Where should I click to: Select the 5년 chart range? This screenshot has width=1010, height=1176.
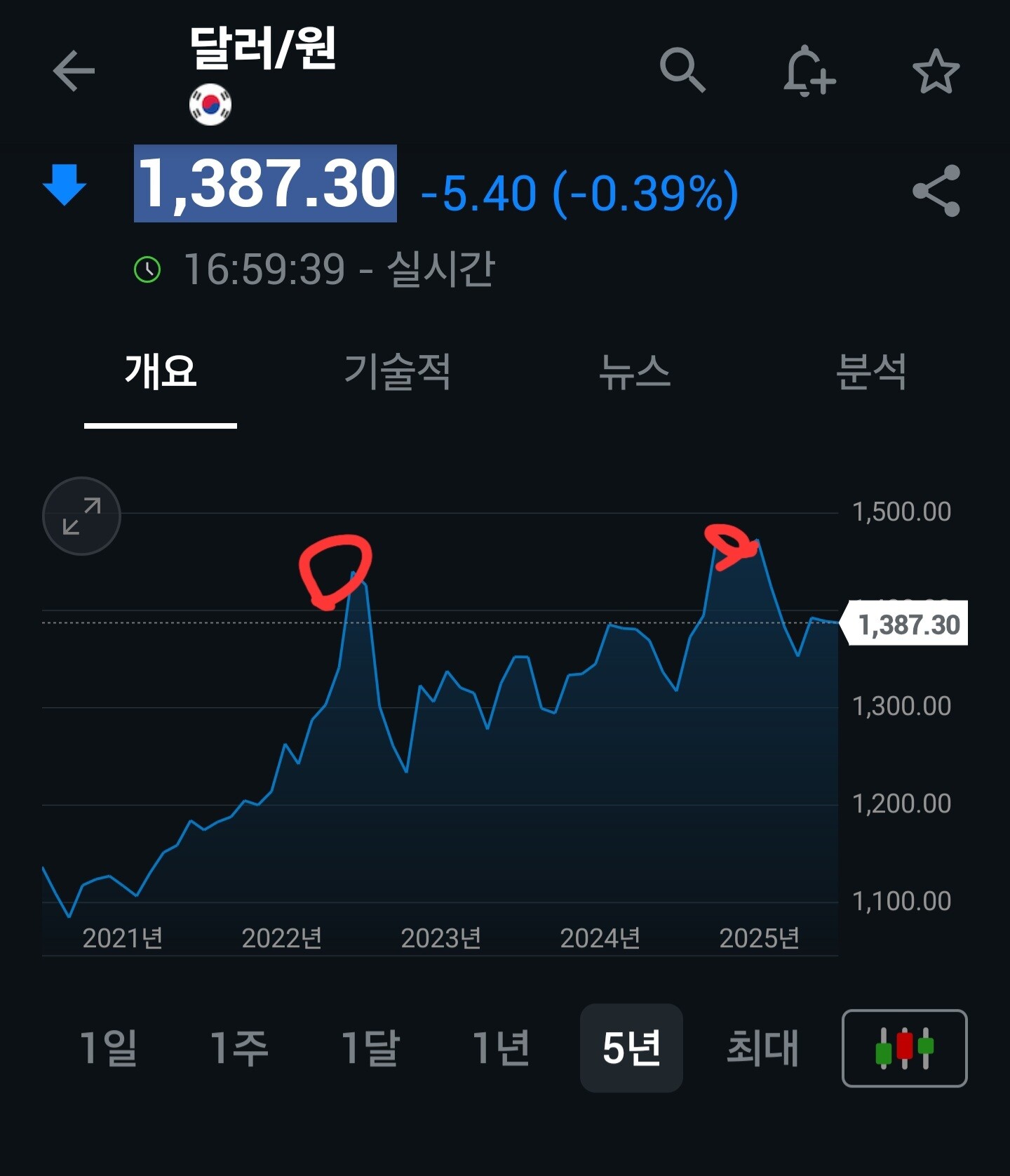click(x=631, y=1048)
